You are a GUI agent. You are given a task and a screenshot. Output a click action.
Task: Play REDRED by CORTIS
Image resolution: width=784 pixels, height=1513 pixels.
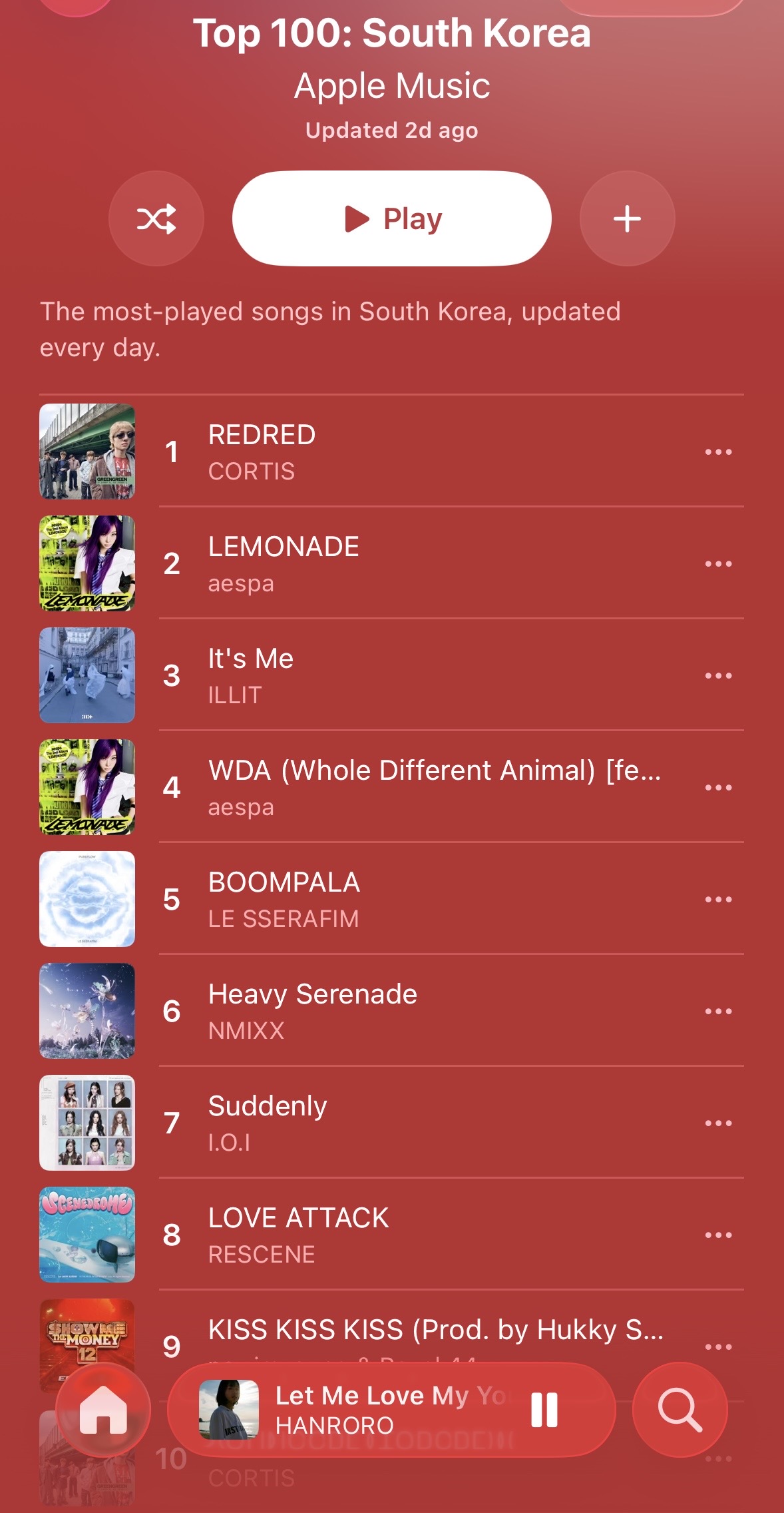pyautogui.click(x=391, y=452)
